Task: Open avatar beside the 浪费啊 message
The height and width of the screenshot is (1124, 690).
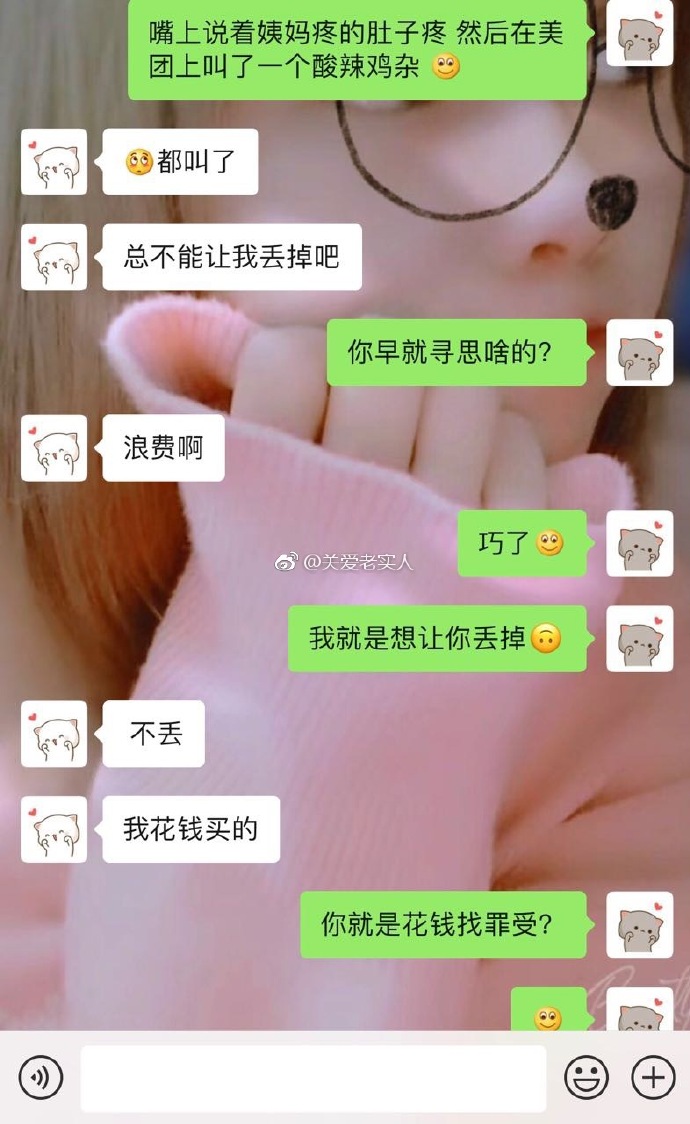Action: point(54,448)
